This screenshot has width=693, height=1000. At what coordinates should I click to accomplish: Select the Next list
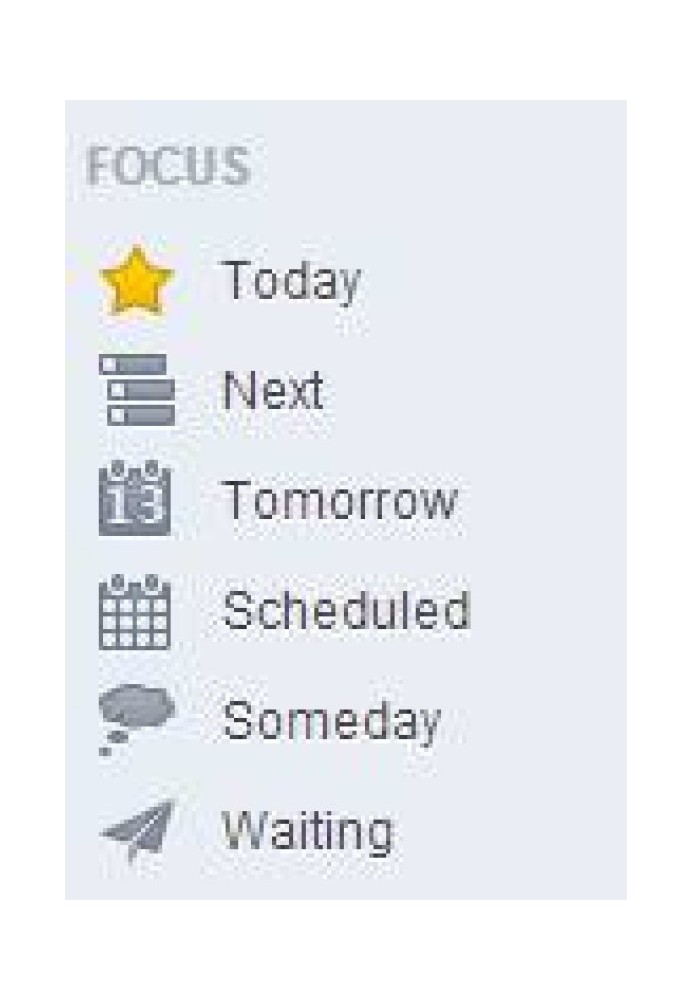pyautogui.click(x=272, y=390)
